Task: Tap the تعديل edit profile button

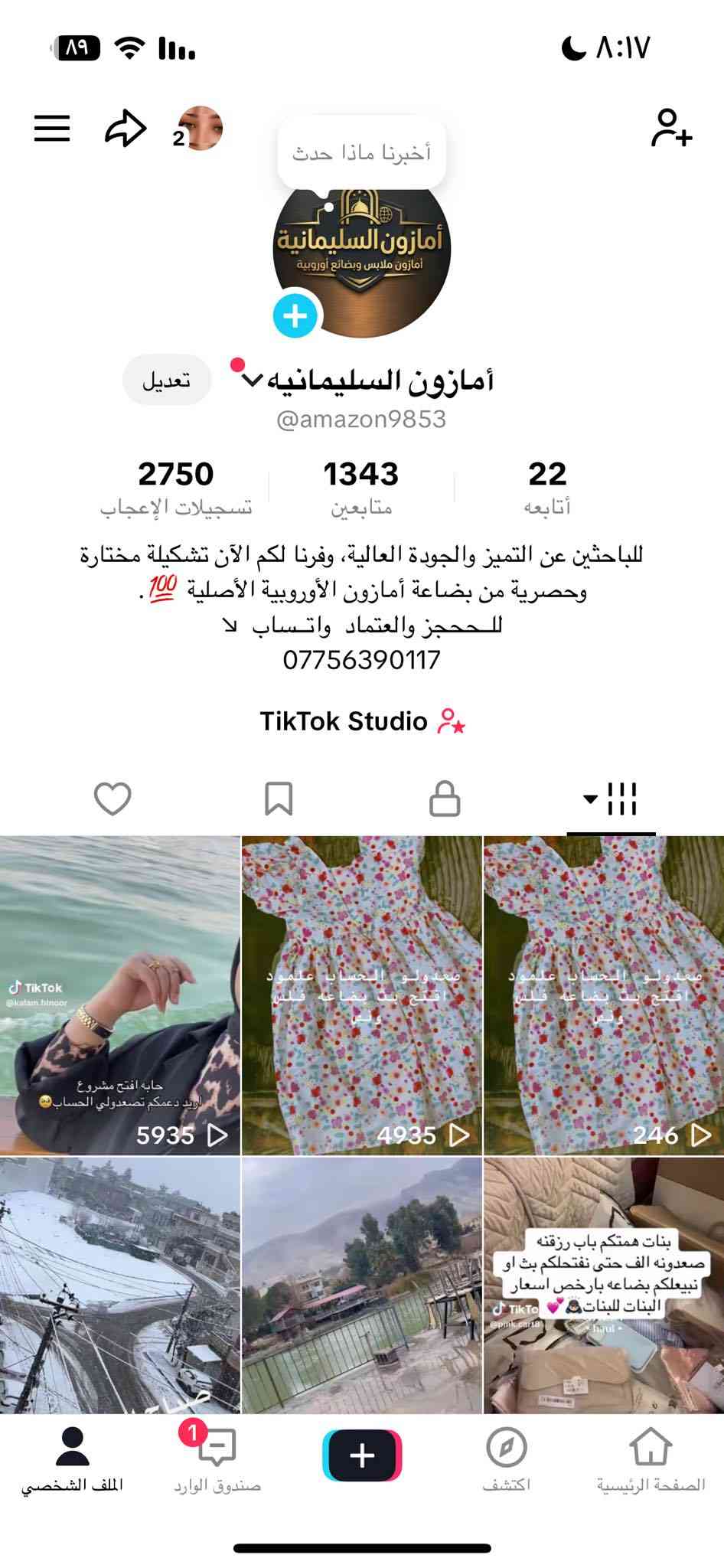Action: [x=167, y=381]
